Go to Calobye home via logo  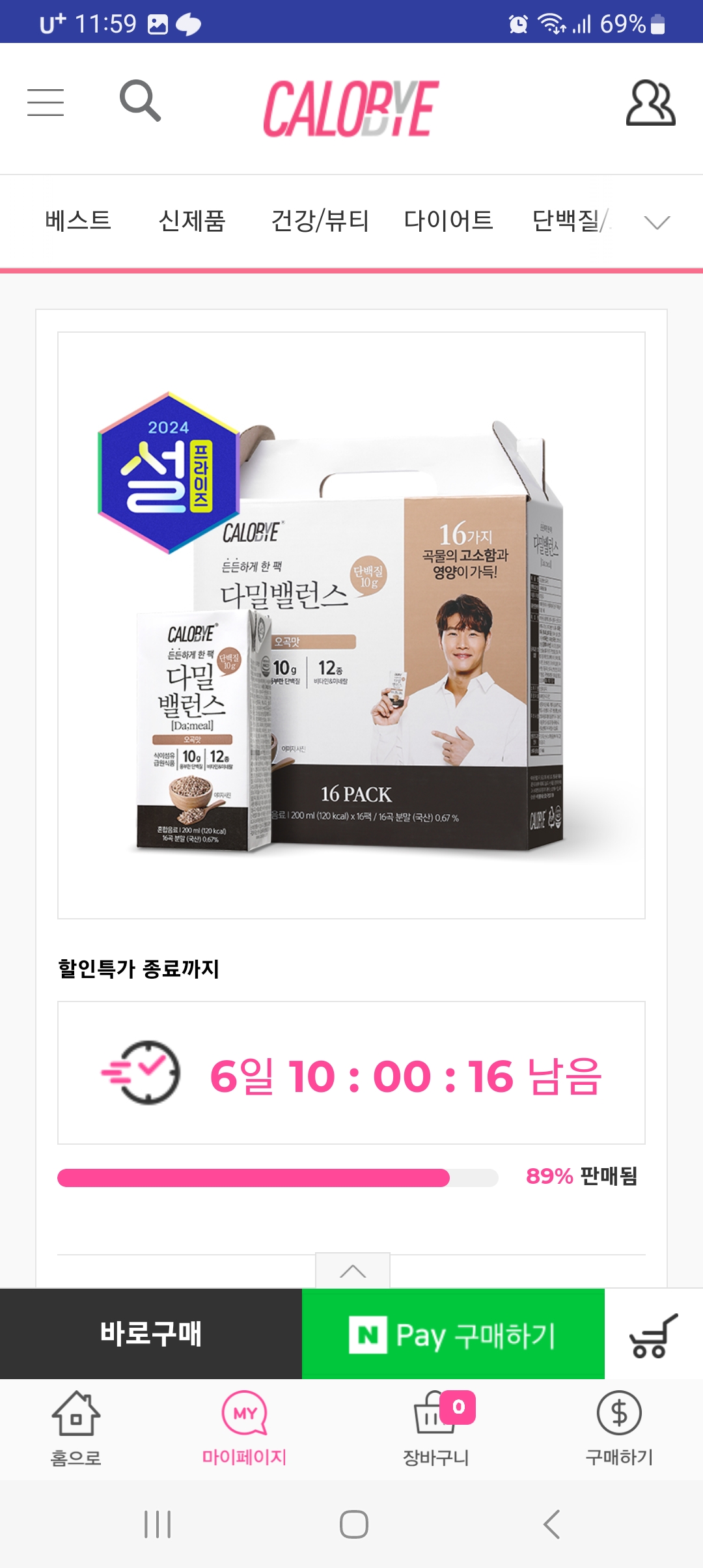tap(351, 108)
